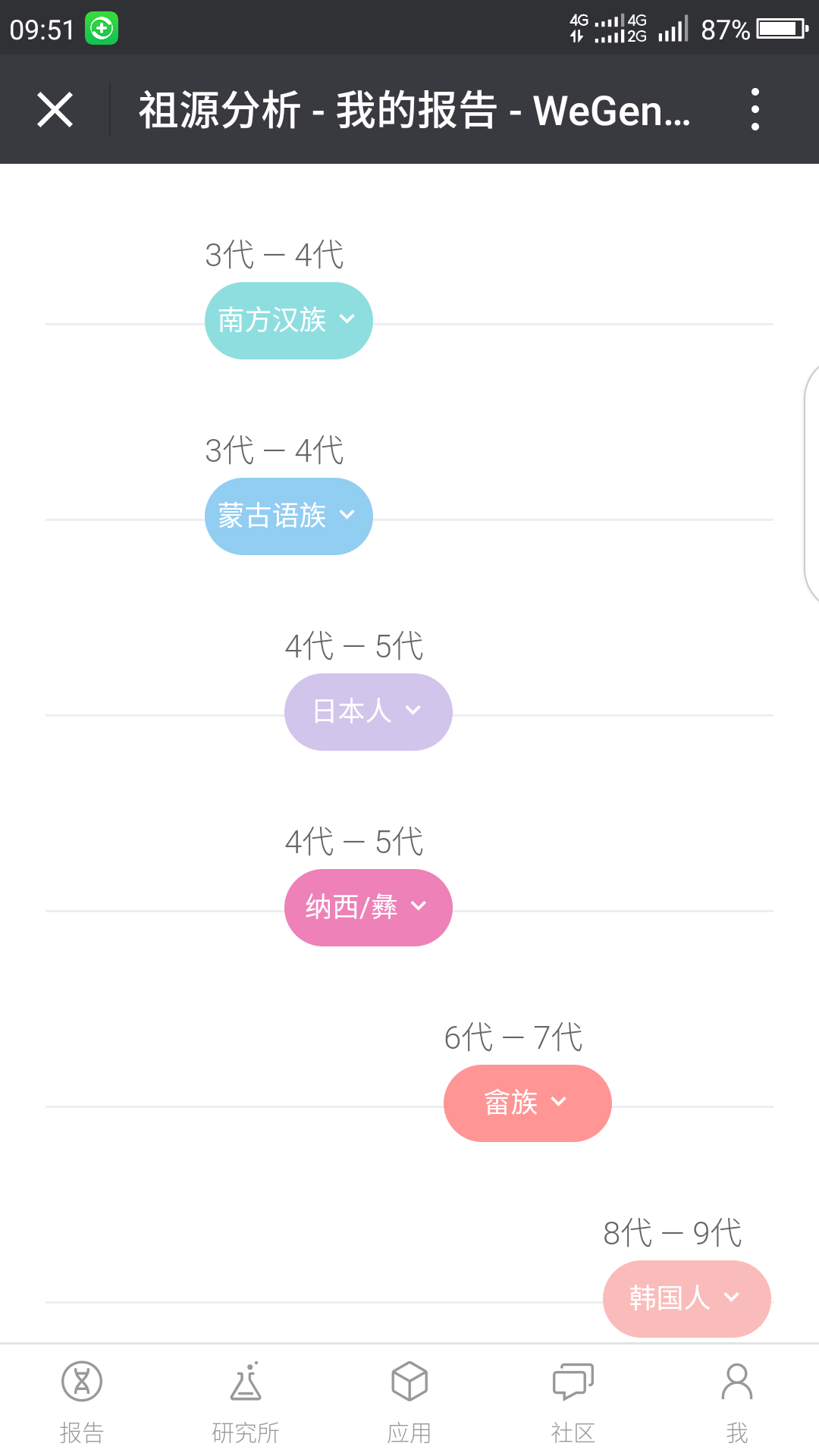Go to the 应用 tab

click(409, 1401)
